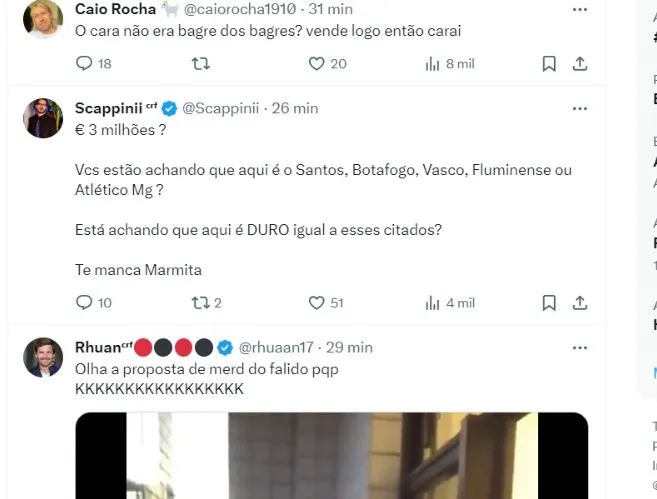Repost Caio Rocha's tweet
The width and height of the screenshot is (657, 499).
[x=201, y=64]
